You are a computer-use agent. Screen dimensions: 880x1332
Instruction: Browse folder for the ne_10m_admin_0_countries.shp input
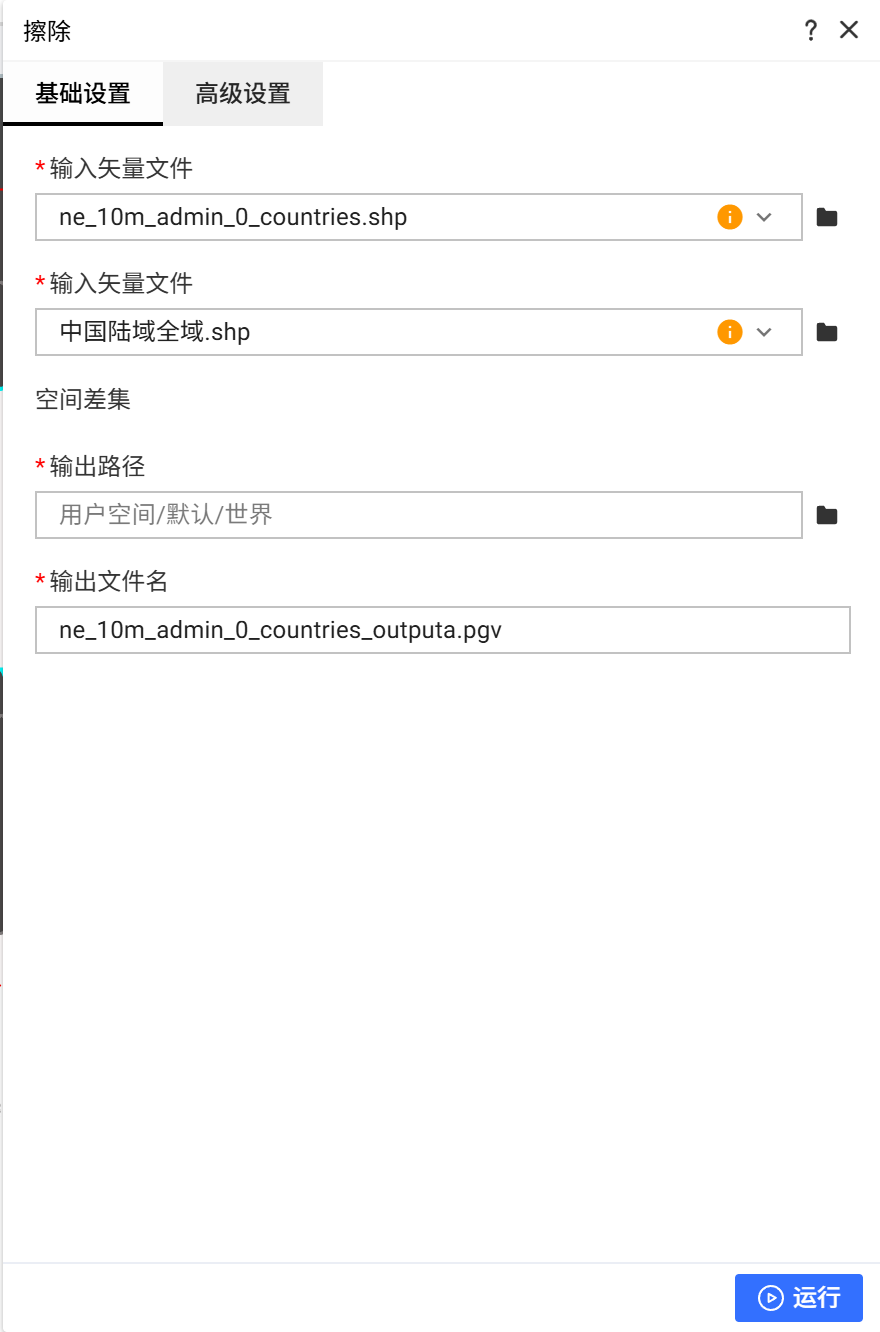(827, 217)
